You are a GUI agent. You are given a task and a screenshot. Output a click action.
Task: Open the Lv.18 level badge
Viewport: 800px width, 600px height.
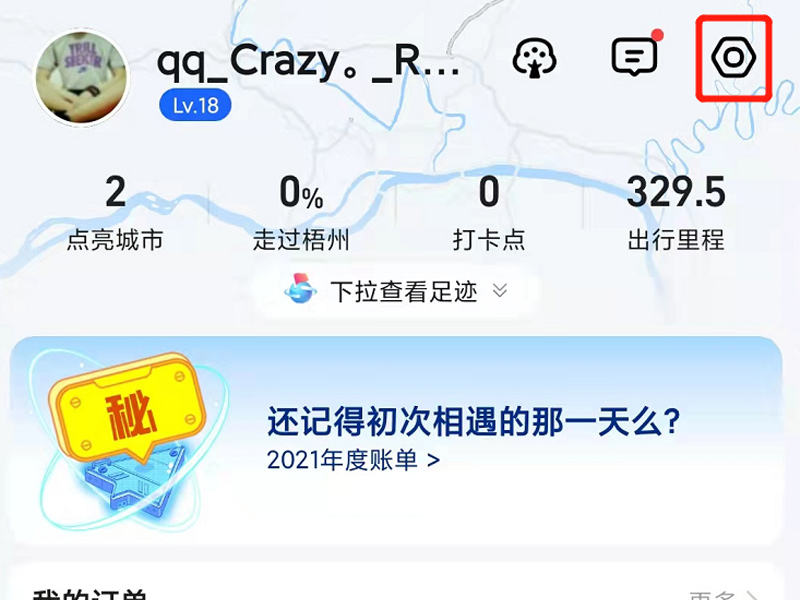(195, 106)
